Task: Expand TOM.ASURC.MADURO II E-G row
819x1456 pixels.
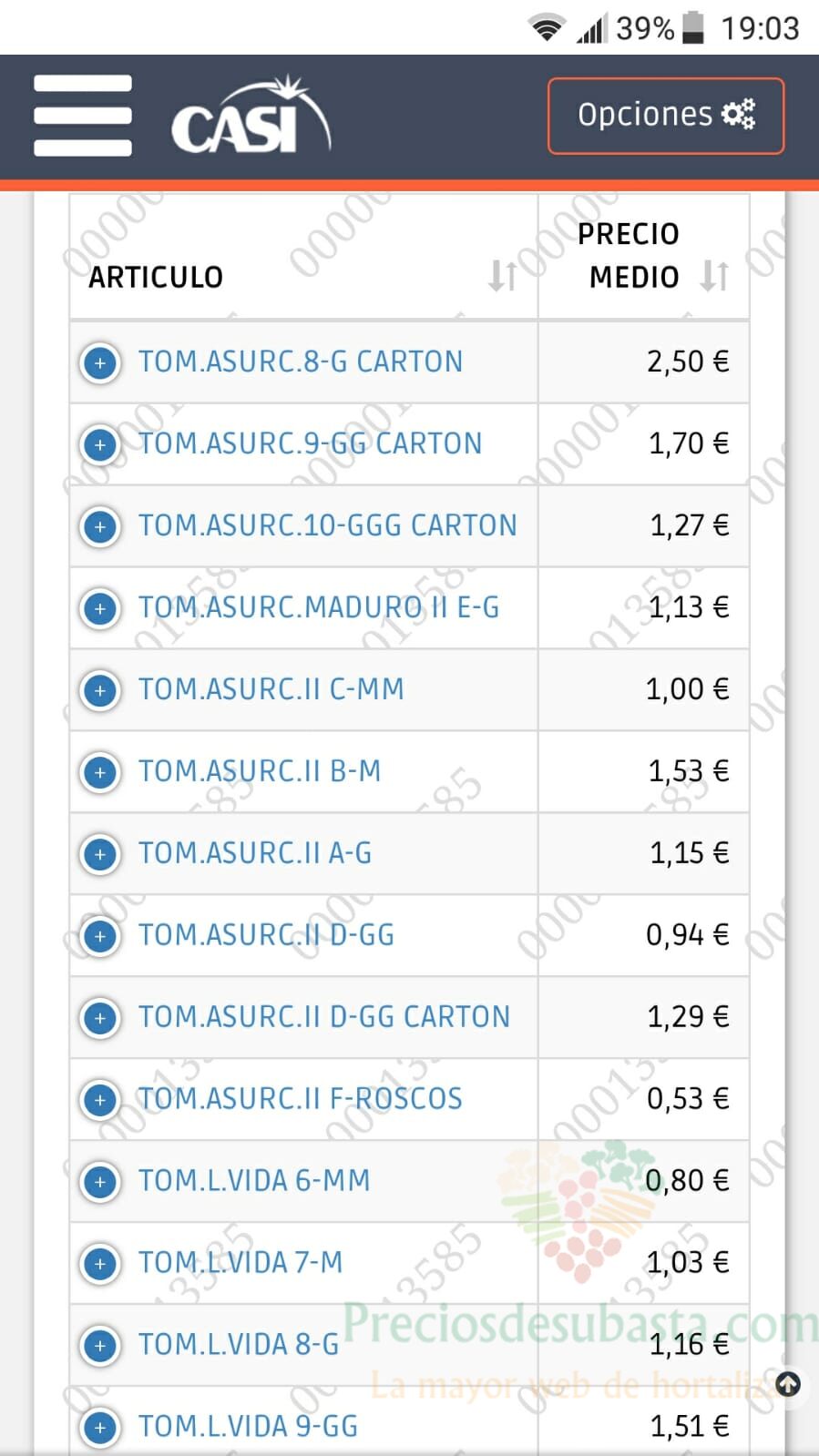Action: tap(100, 608)
